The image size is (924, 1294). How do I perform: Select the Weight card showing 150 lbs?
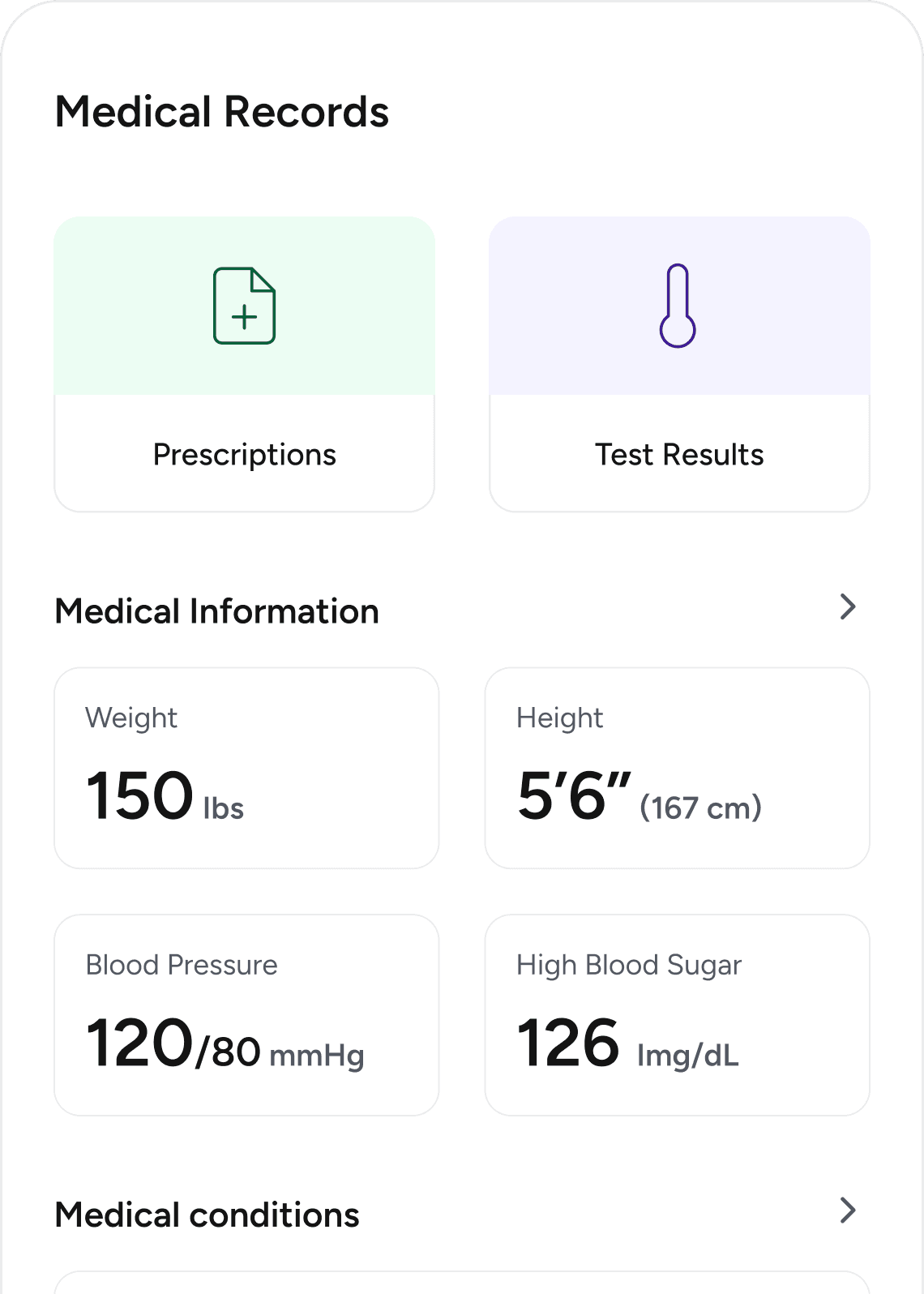pos(246,767)
